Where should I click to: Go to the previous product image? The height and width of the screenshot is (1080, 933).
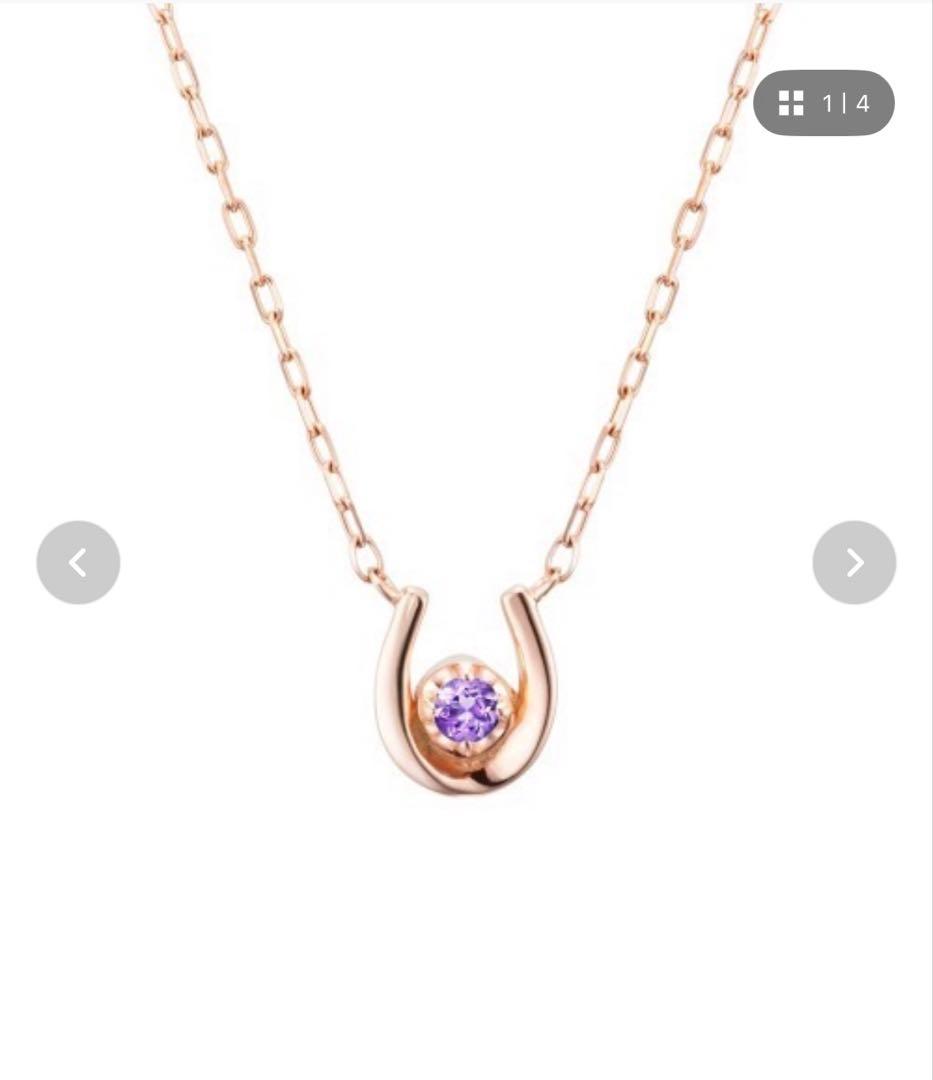(x=78, y=562)
